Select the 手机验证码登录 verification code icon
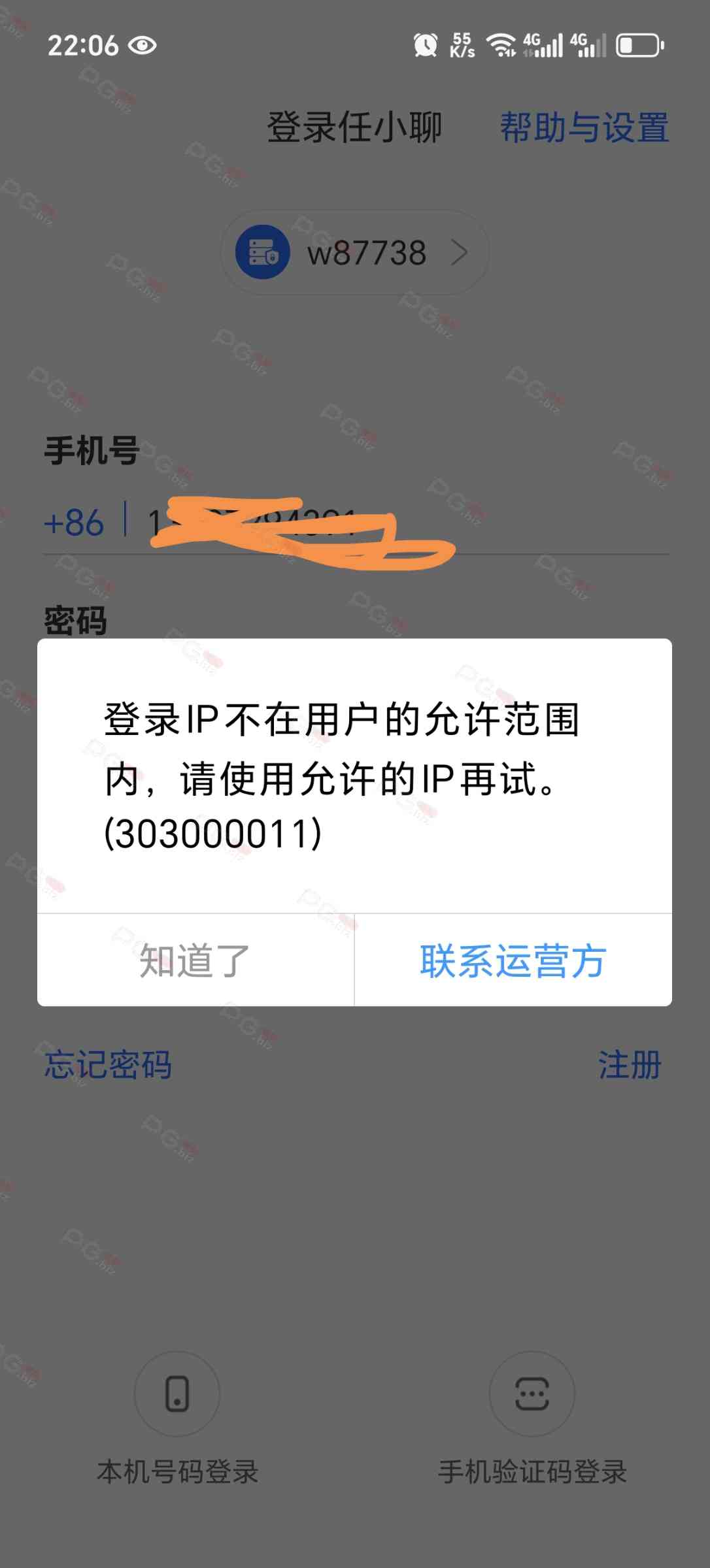Viewport: 710px width, 1568px height. point(532,1393)
